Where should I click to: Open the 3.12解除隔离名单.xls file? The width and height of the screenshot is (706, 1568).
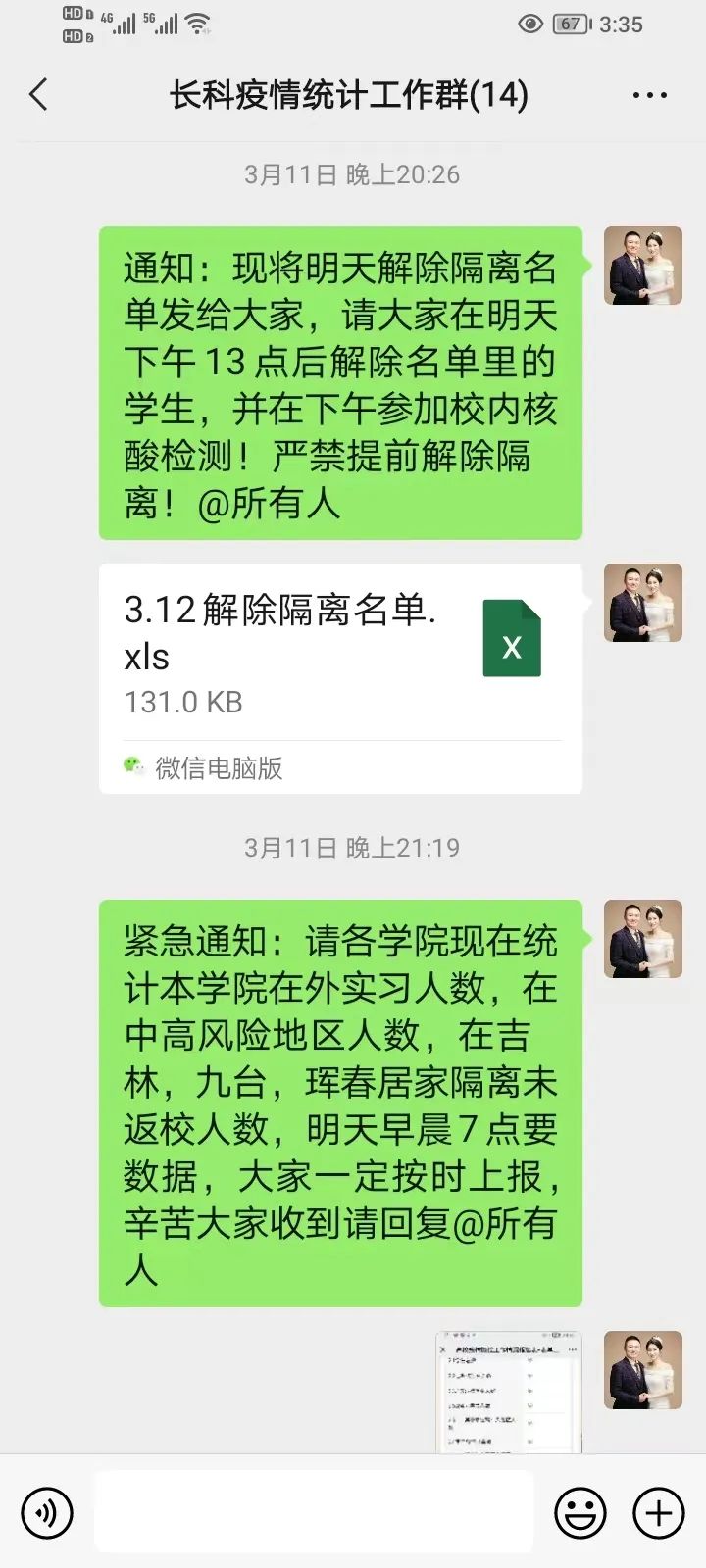point(340,655)
